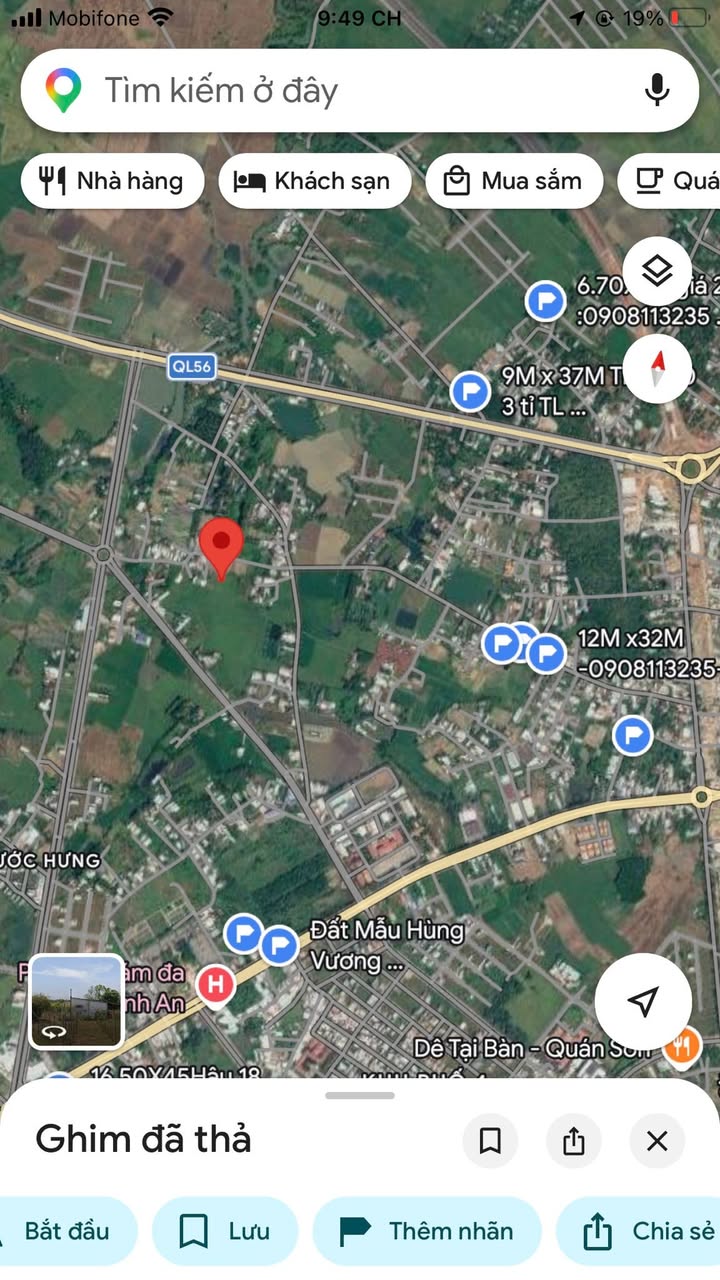Open the Đất Mẫu Hùng Vương marker
Image resolution: width=720 pixels, height=1280 pixels.
click(278, 944)
